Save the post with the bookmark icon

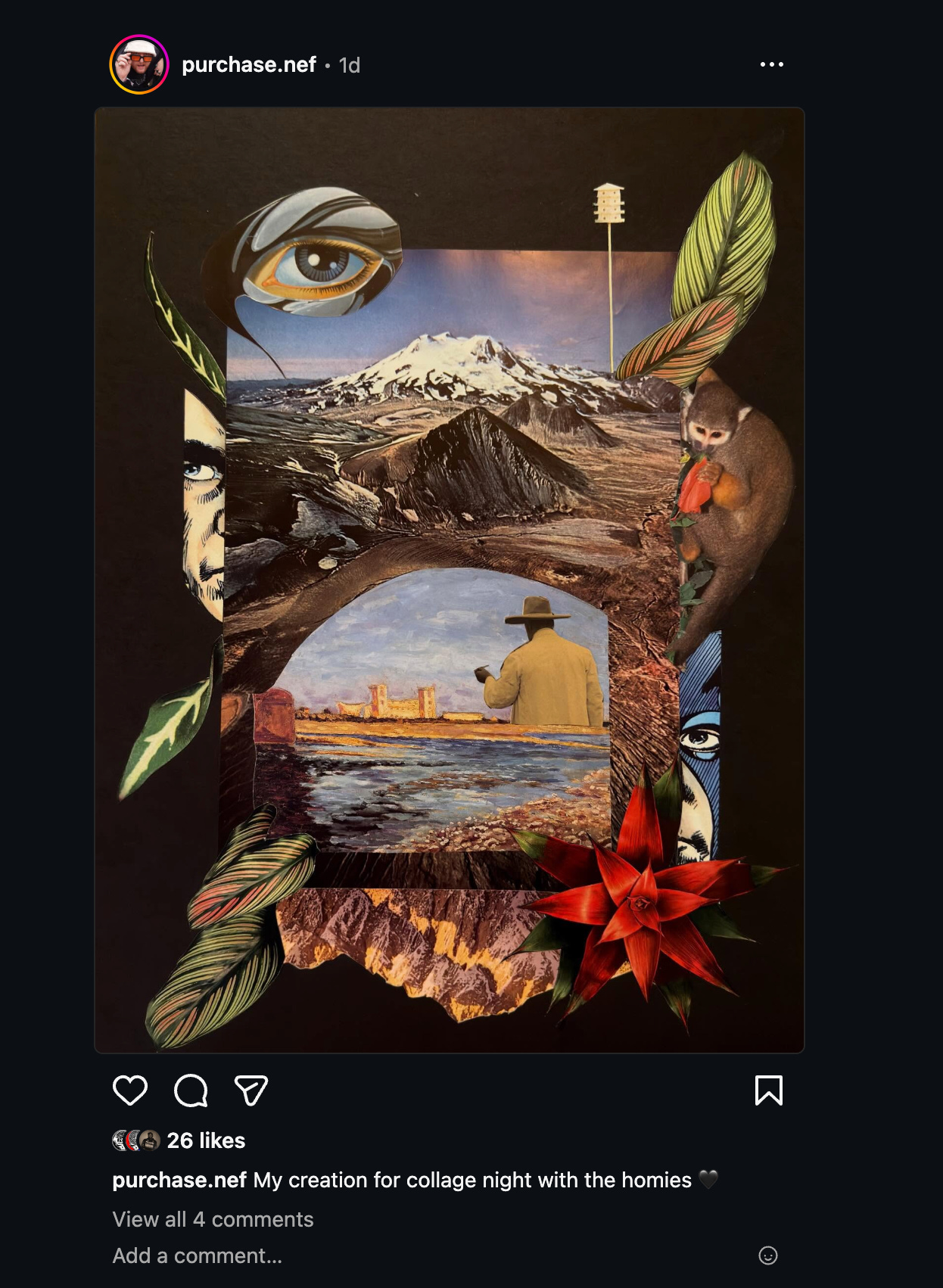click(768, 1090)
